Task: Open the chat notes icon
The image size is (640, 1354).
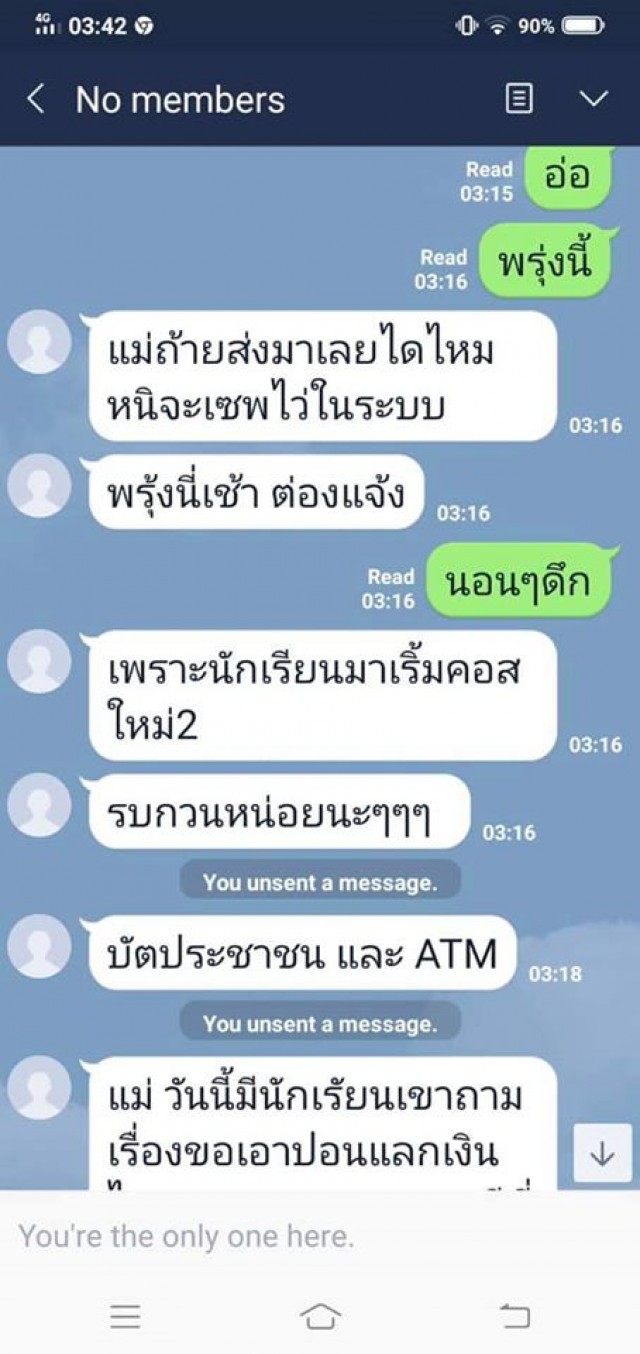Action: [x=518, y=99]
